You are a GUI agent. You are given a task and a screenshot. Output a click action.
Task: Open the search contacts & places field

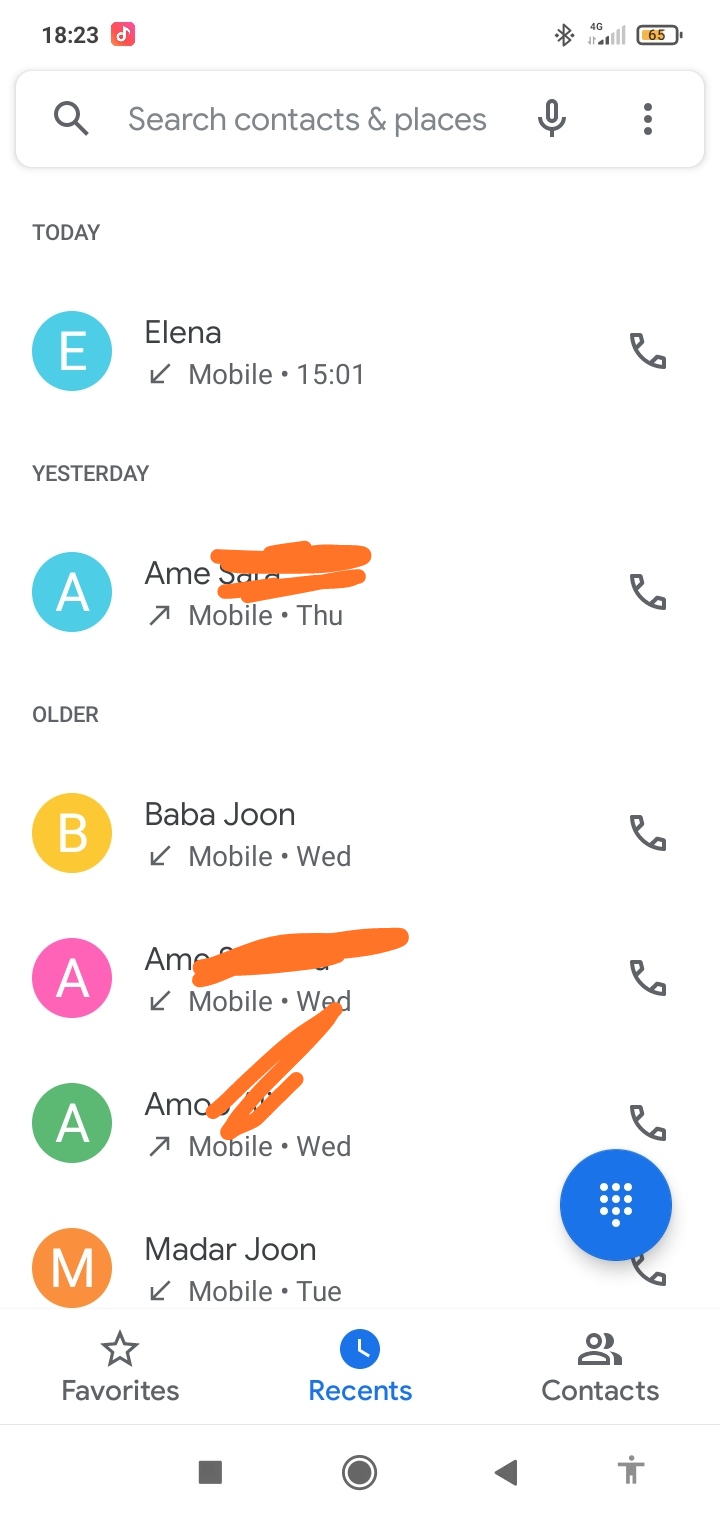pyautogui.click(x=306, y=120)
